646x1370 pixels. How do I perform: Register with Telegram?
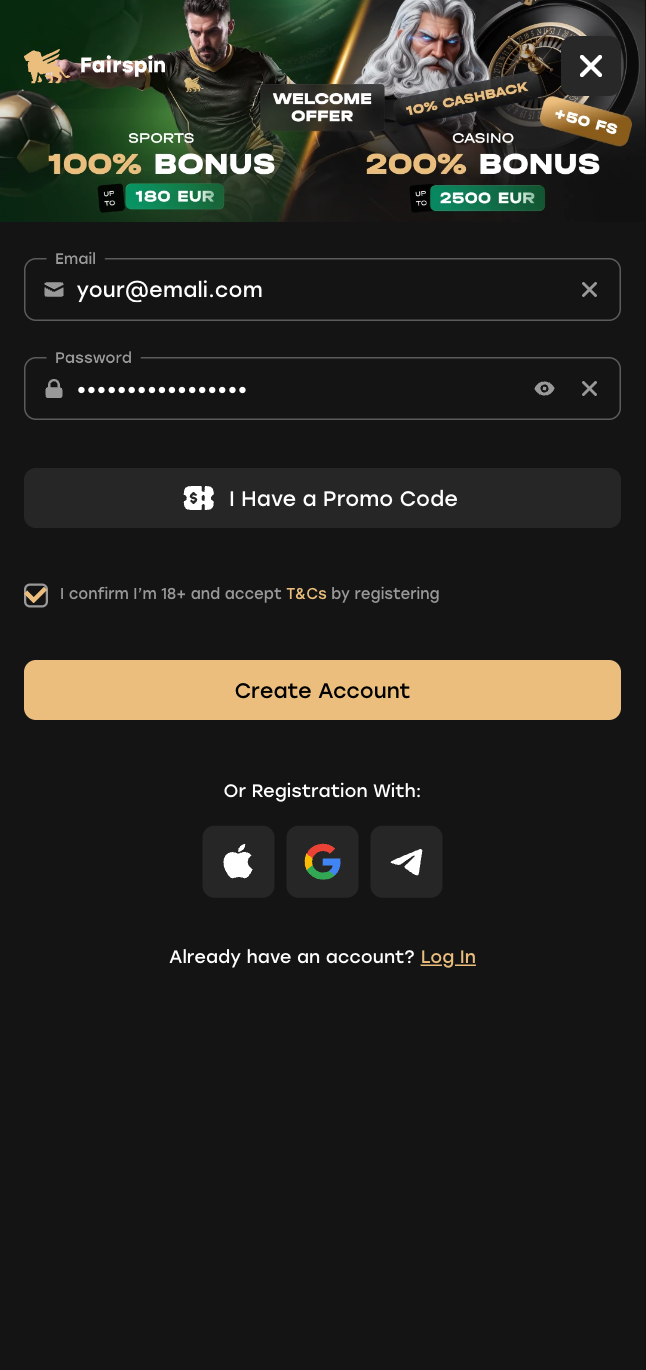click(x=406, y=861)
